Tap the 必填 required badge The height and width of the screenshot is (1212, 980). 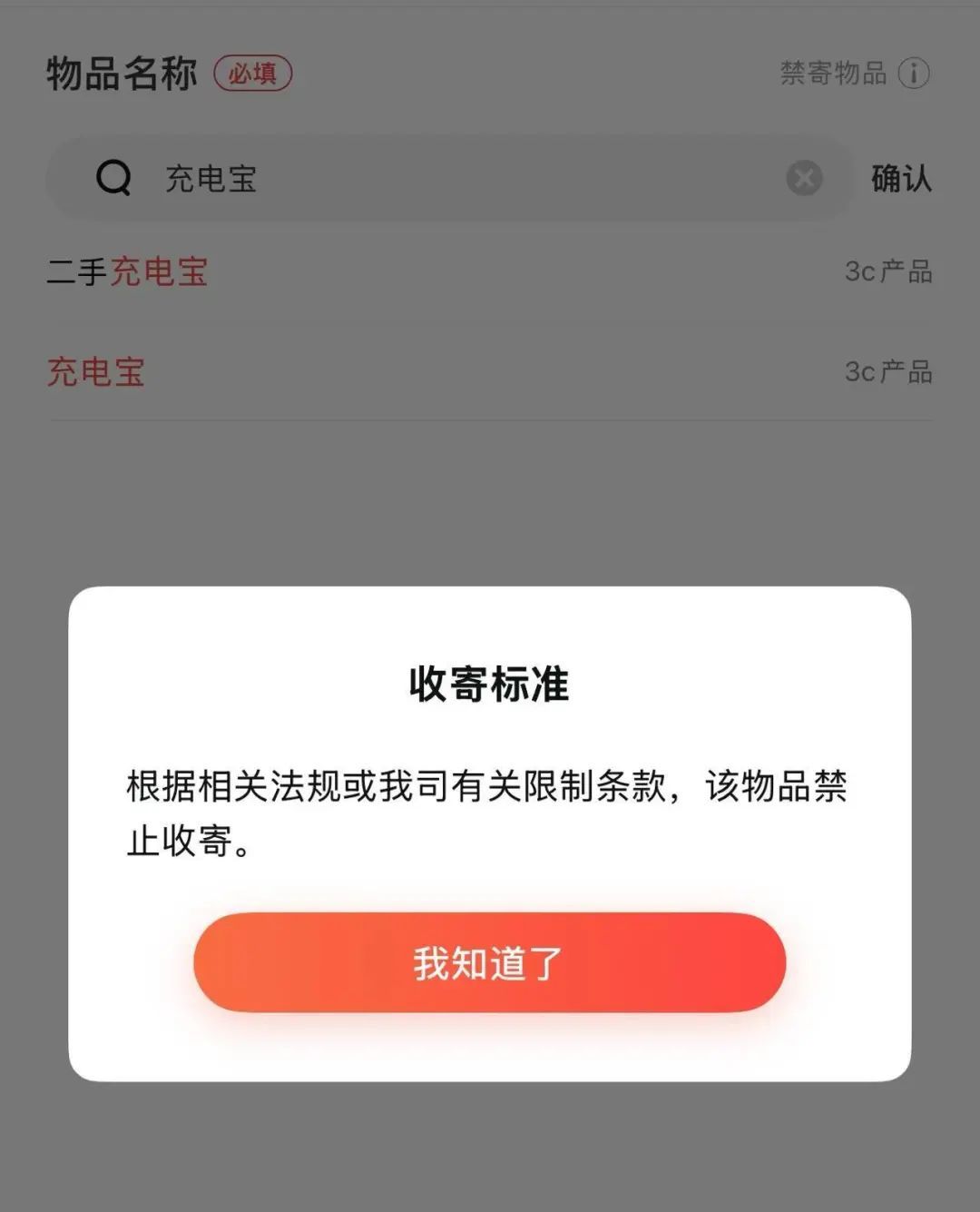[x=254, y=75]
